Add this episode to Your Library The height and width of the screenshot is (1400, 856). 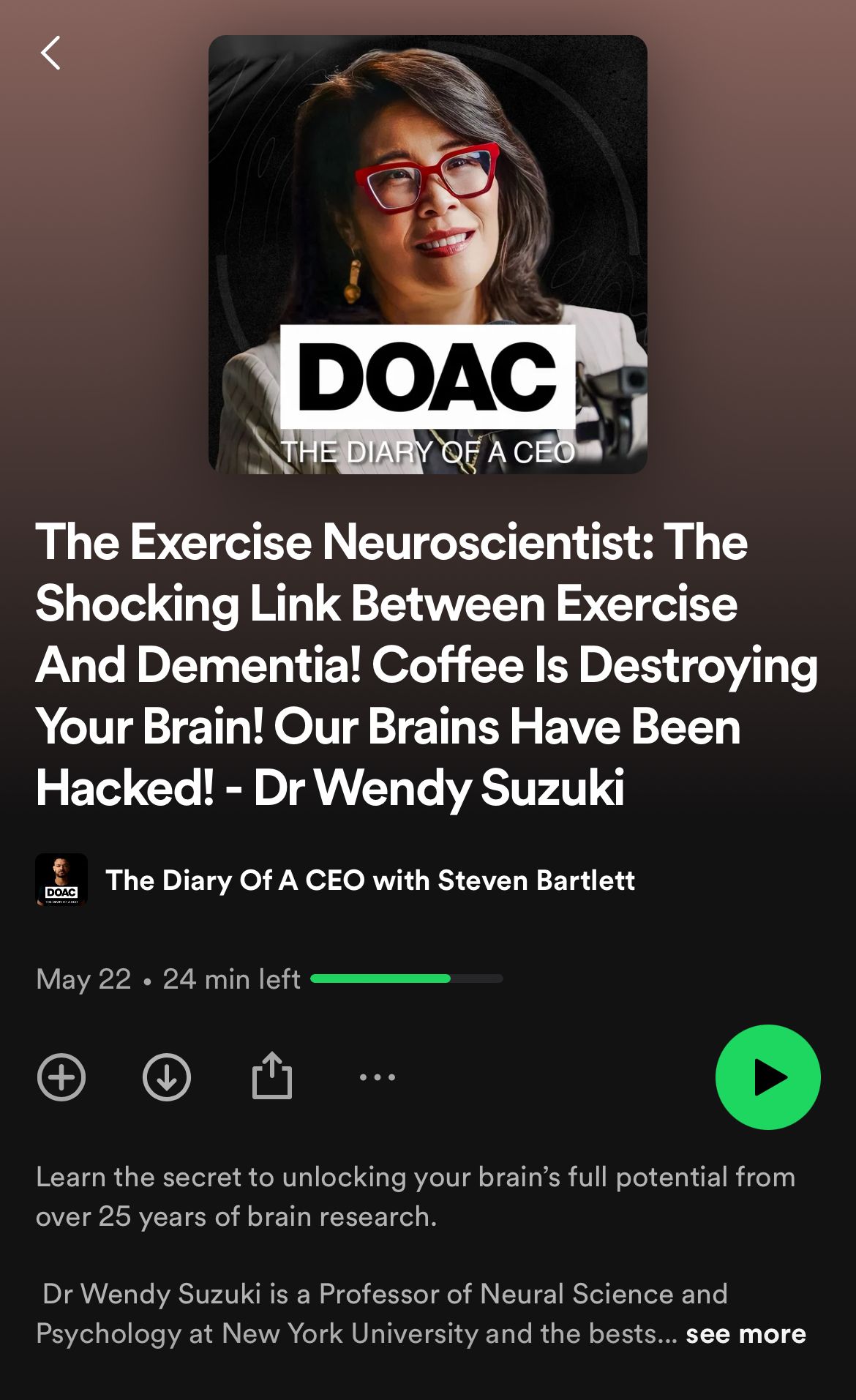[x=61, y=1077]
